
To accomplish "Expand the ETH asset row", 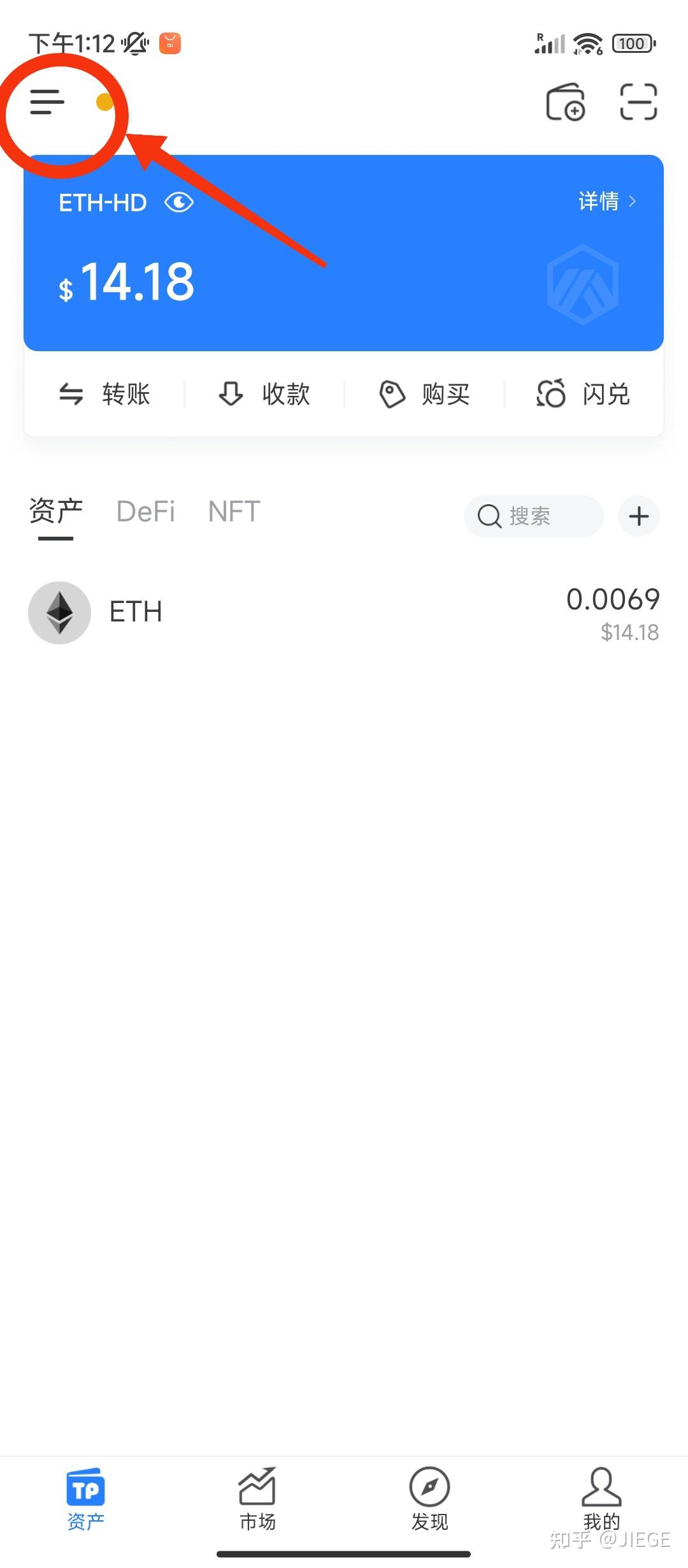I will pyautogui.click(x=344, y=611).
